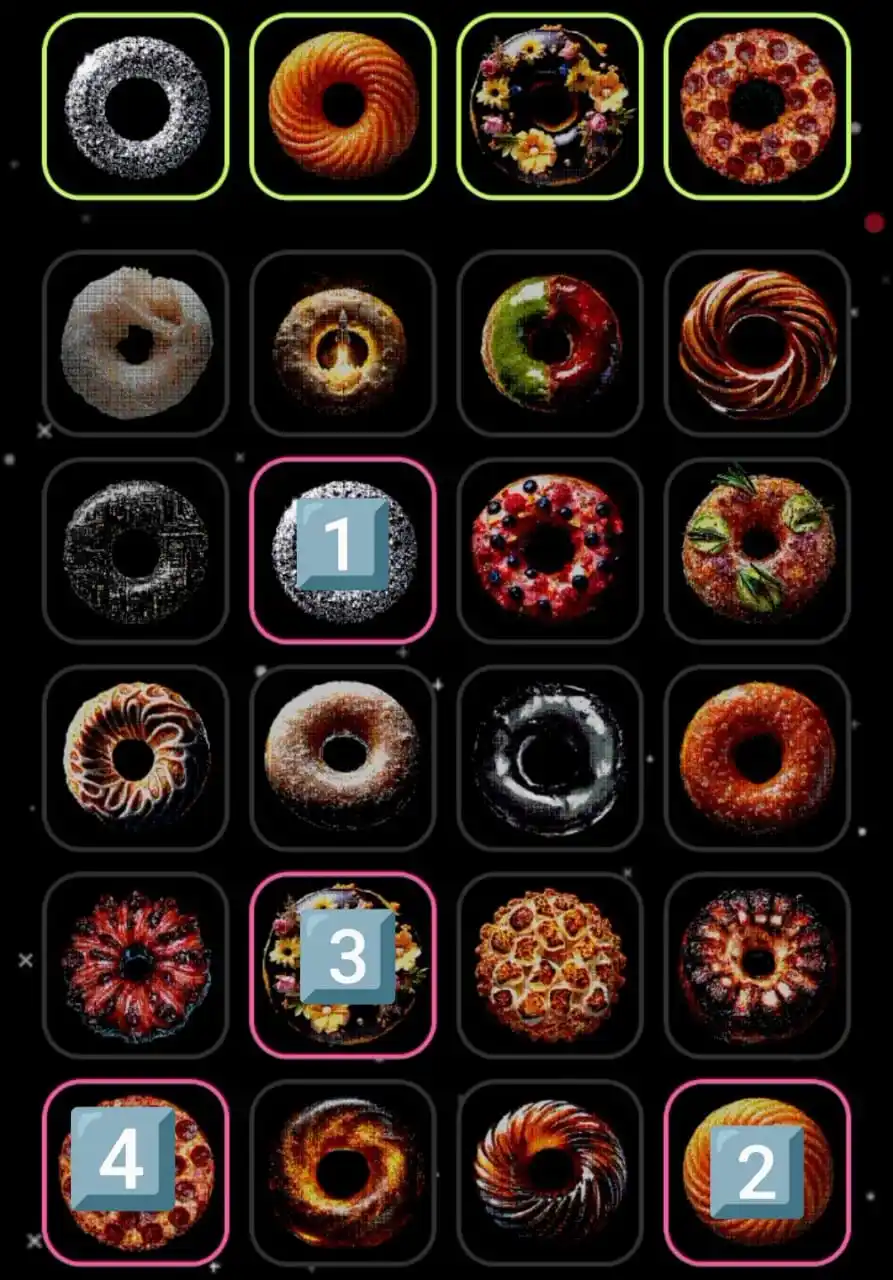This screenshot has width=893, height=1280.
Task: Pick the glossy black glazed donut
Action: (550, 757)
